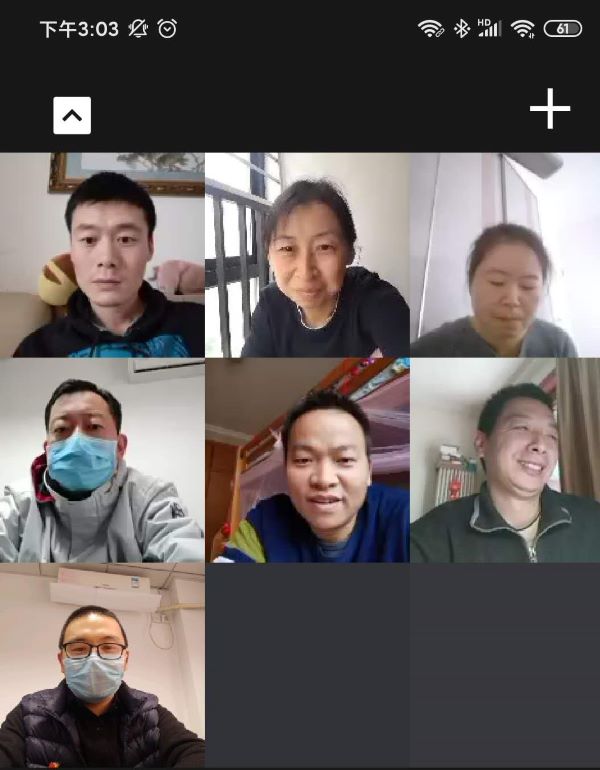Image resolution: width=600 pixels, height=770 pixels.
Task: Open the tile of the man with glasses and a mask
Action: coord(102,665)
